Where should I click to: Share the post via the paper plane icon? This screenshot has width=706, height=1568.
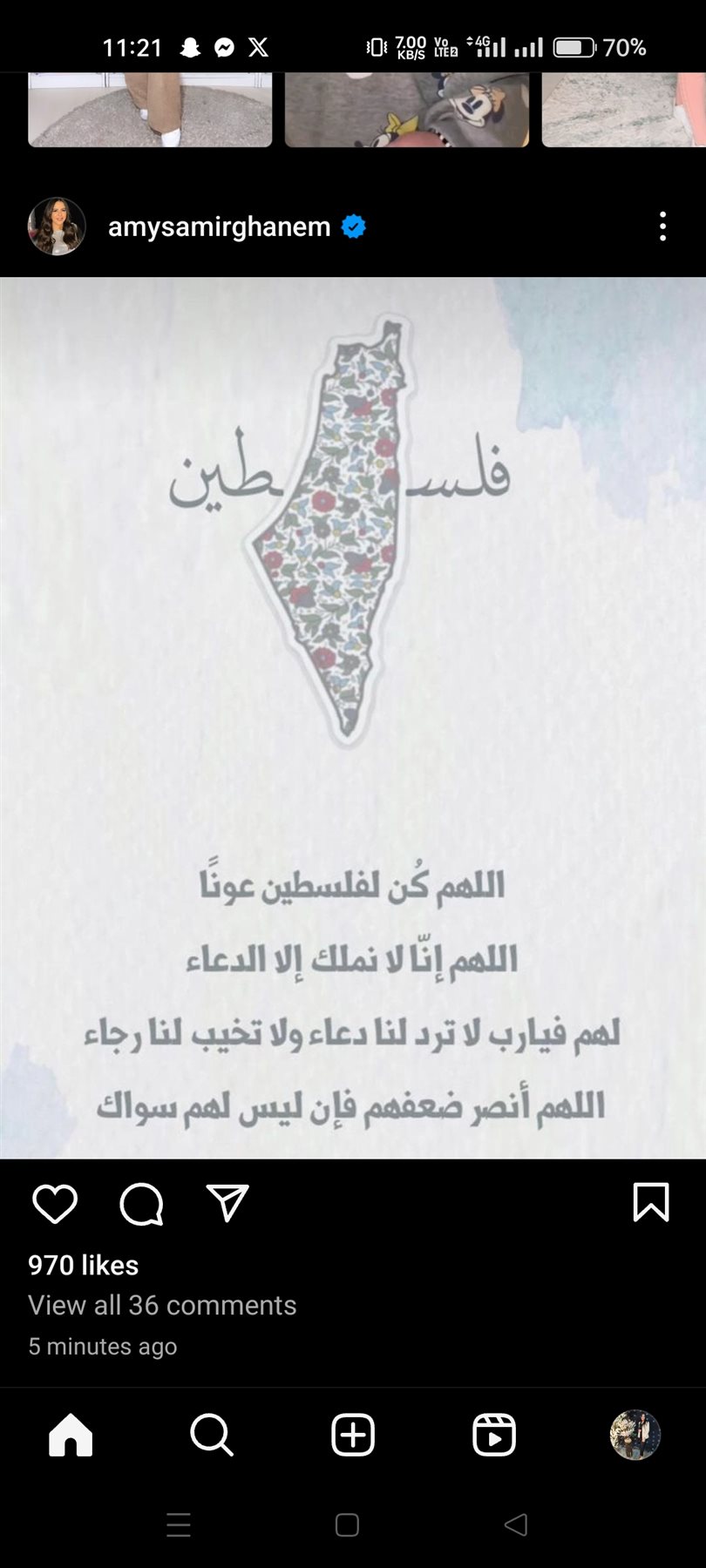(227, 1203)
